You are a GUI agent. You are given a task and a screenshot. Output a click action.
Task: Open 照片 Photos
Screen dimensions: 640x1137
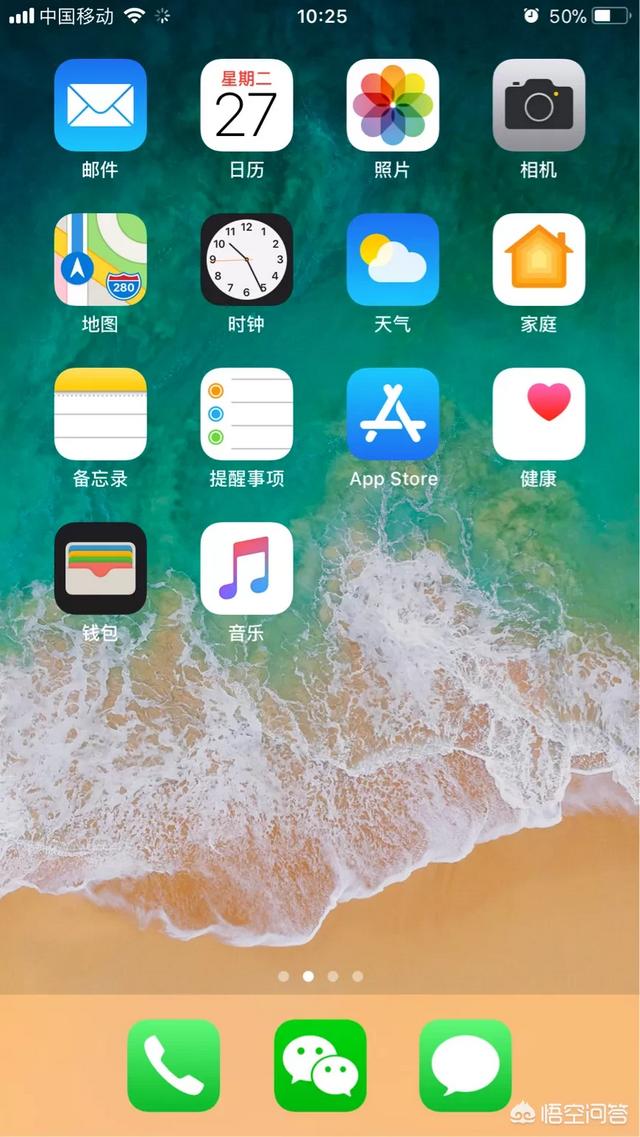pos(392,105)
